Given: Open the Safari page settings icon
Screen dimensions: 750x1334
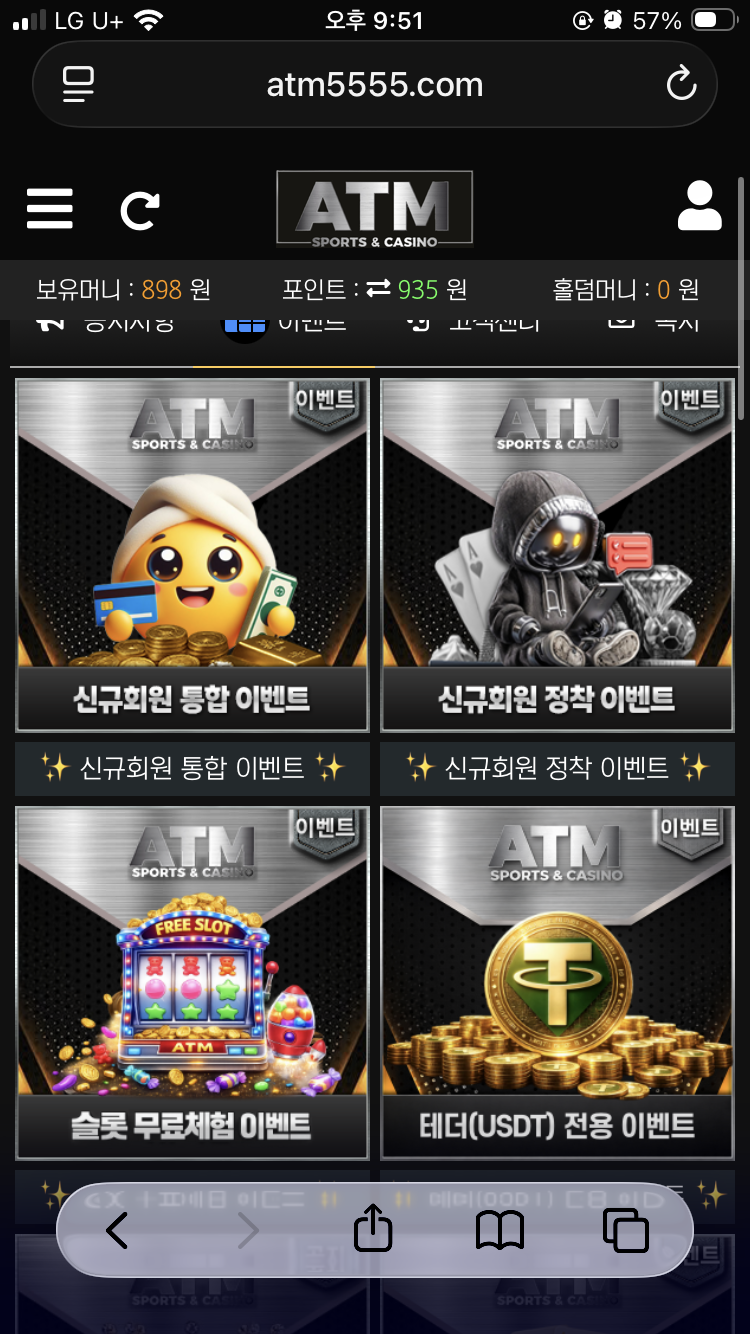Looking at the screenshot, I should (x=78, y=84).
